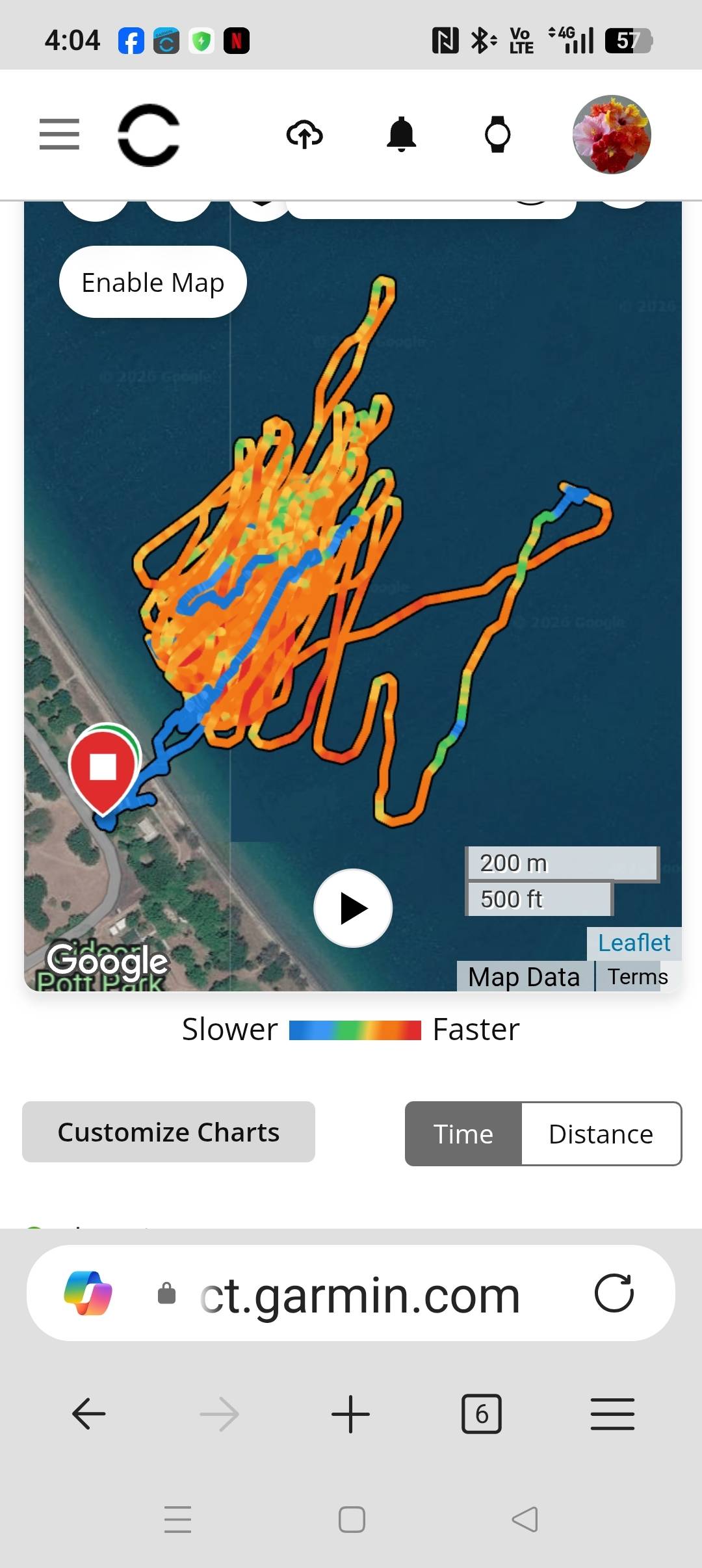The height and width of the screenshot is (1568, 702).
Task: Open the Garmin Connect hamburger menu
Action: click(x=59, y=134)
